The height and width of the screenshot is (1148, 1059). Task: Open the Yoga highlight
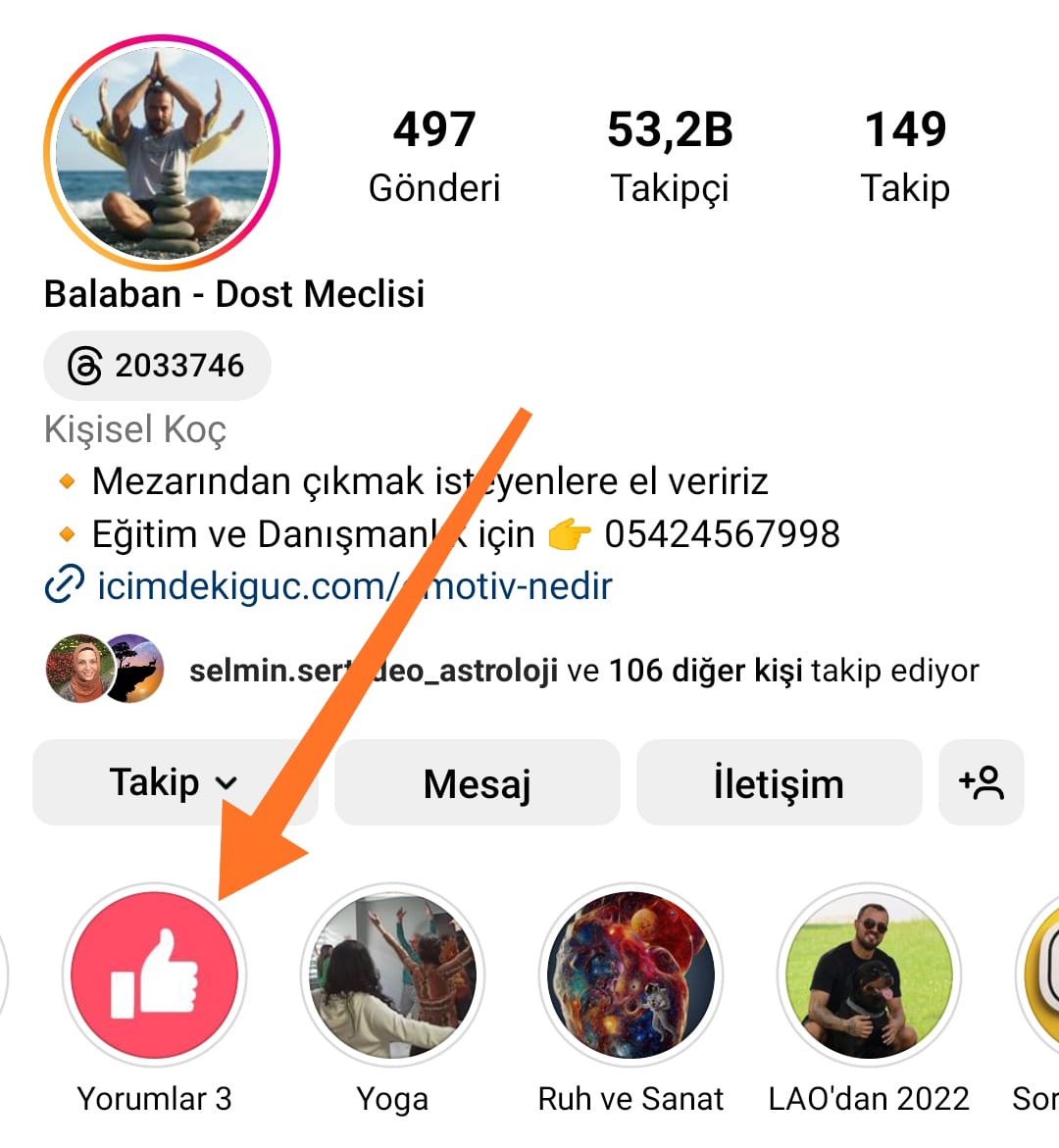coord(392,975)
